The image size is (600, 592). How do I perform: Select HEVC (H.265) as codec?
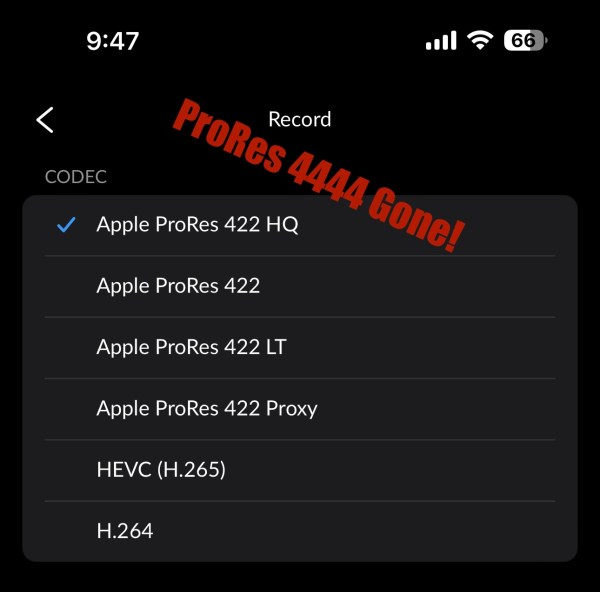click(x=161, y=469)
